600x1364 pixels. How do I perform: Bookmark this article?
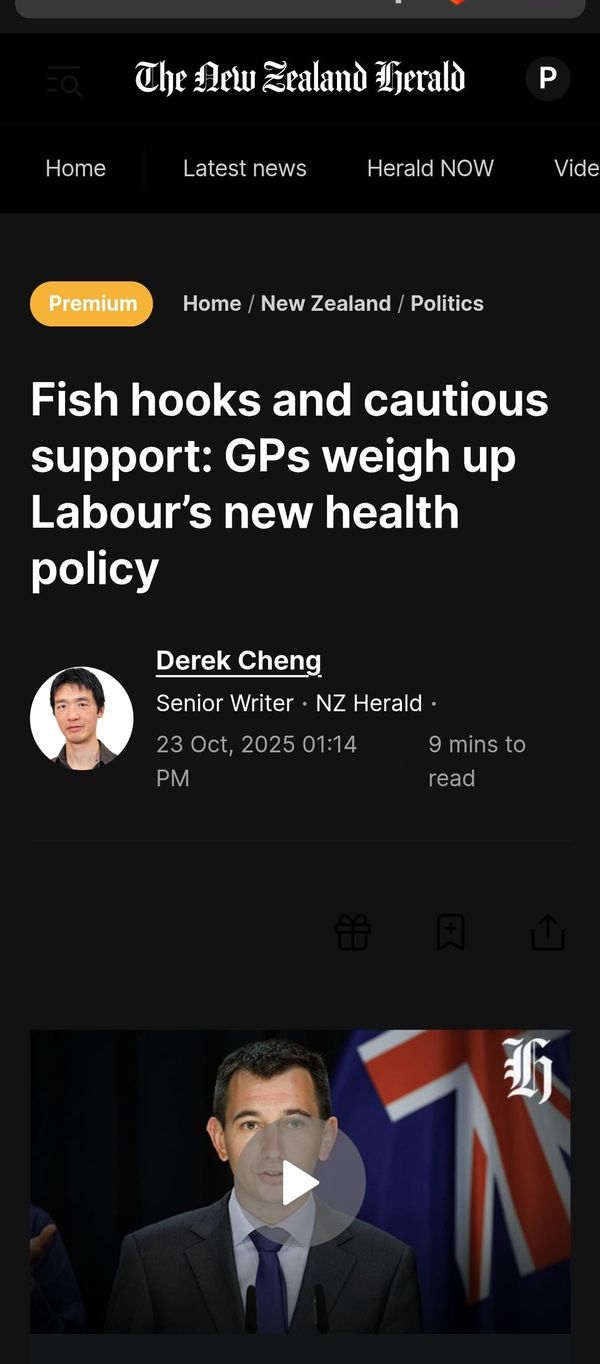[450, 933]
